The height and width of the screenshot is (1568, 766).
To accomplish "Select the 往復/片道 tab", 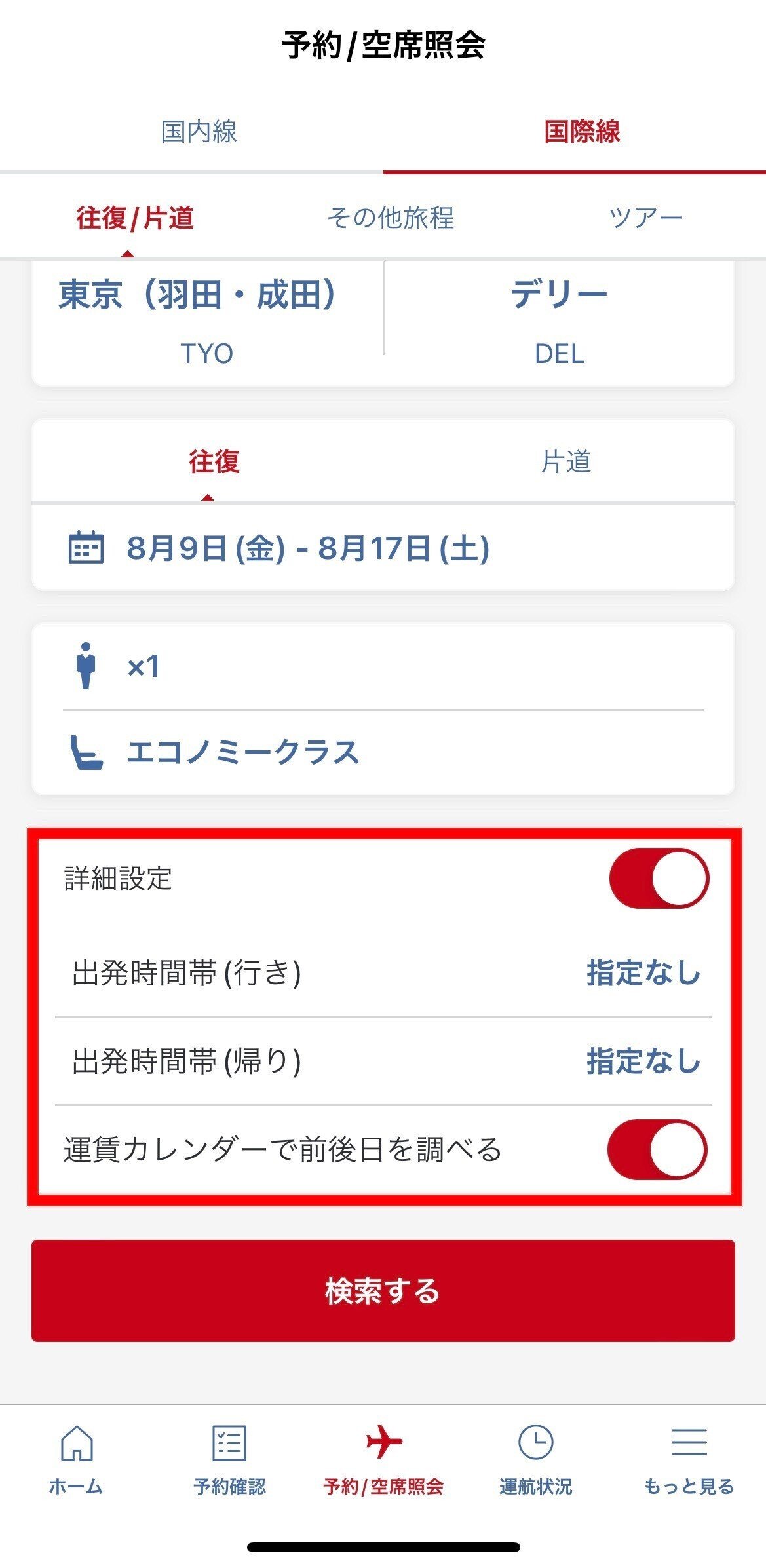I will [135, 218].
